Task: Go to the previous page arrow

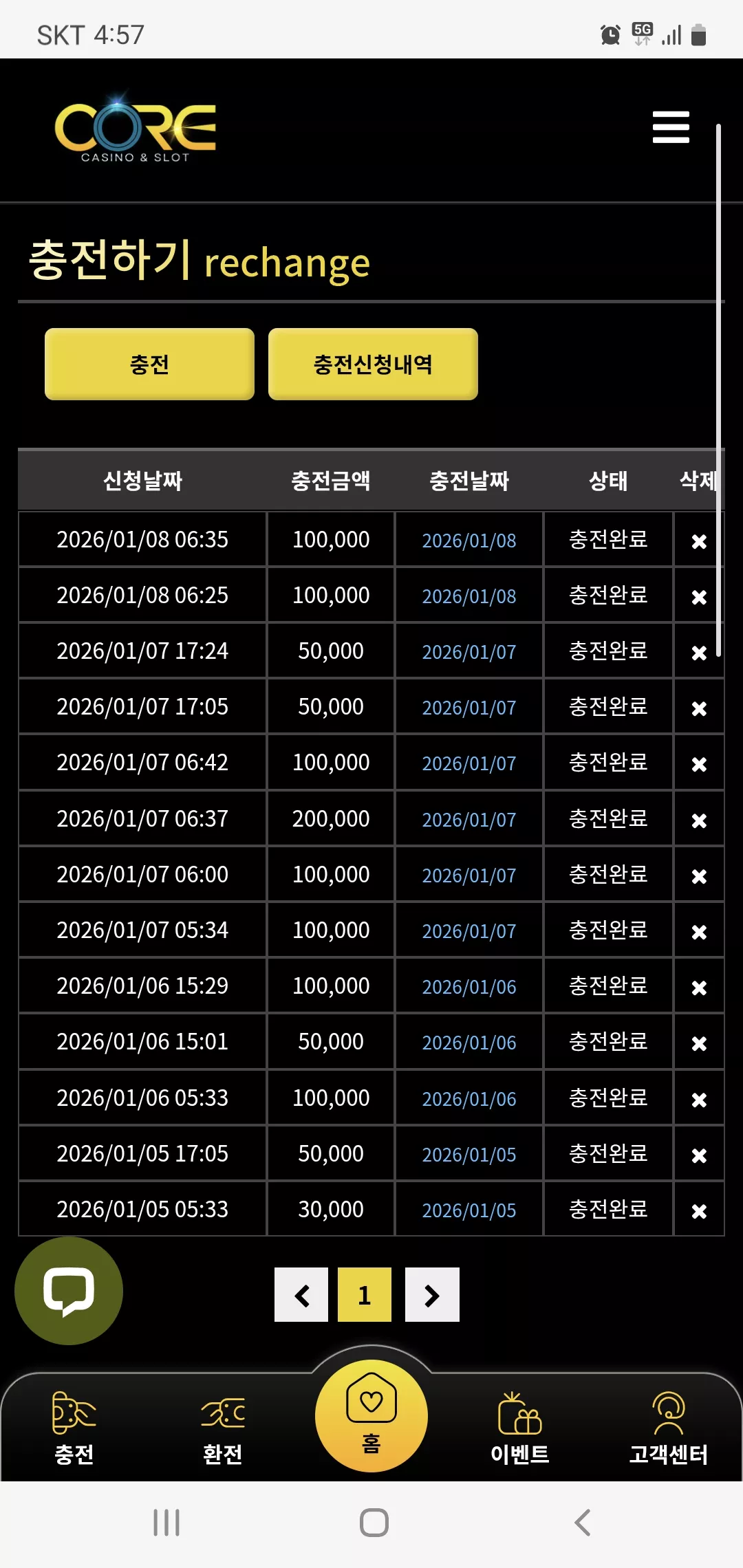Action: pos(301,1295)
